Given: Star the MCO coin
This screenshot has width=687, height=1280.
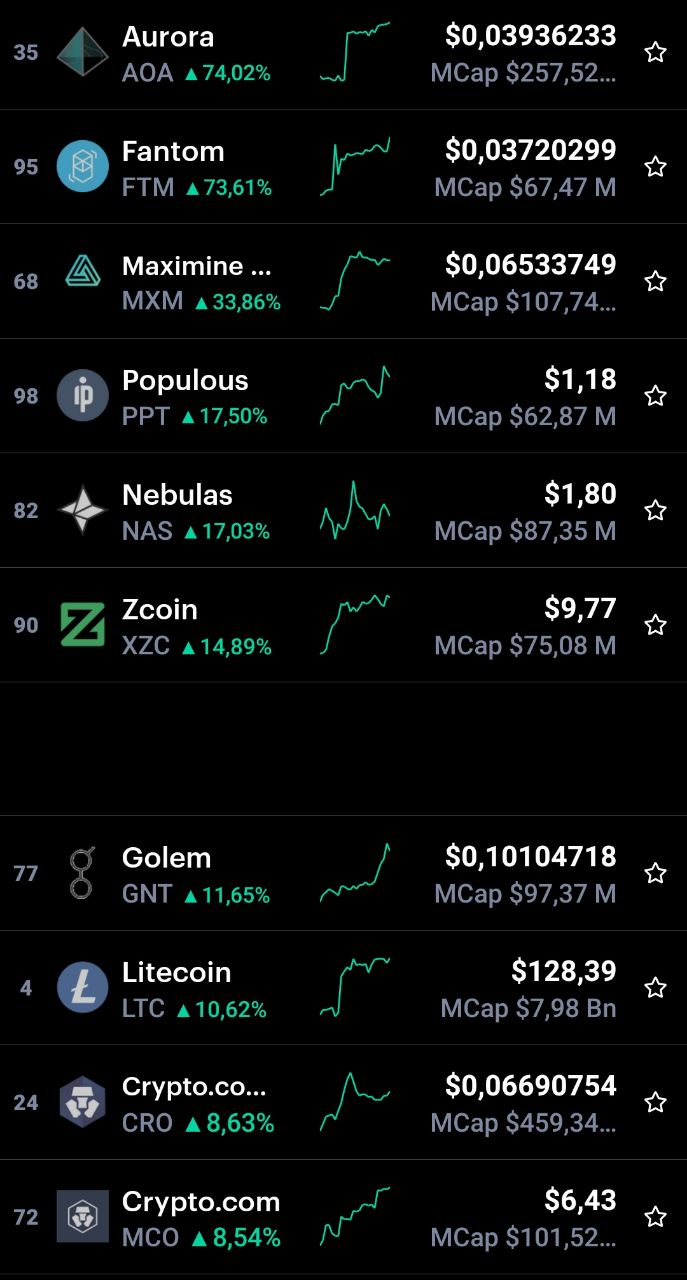Looking at the screenshot, I should 655,1217.
